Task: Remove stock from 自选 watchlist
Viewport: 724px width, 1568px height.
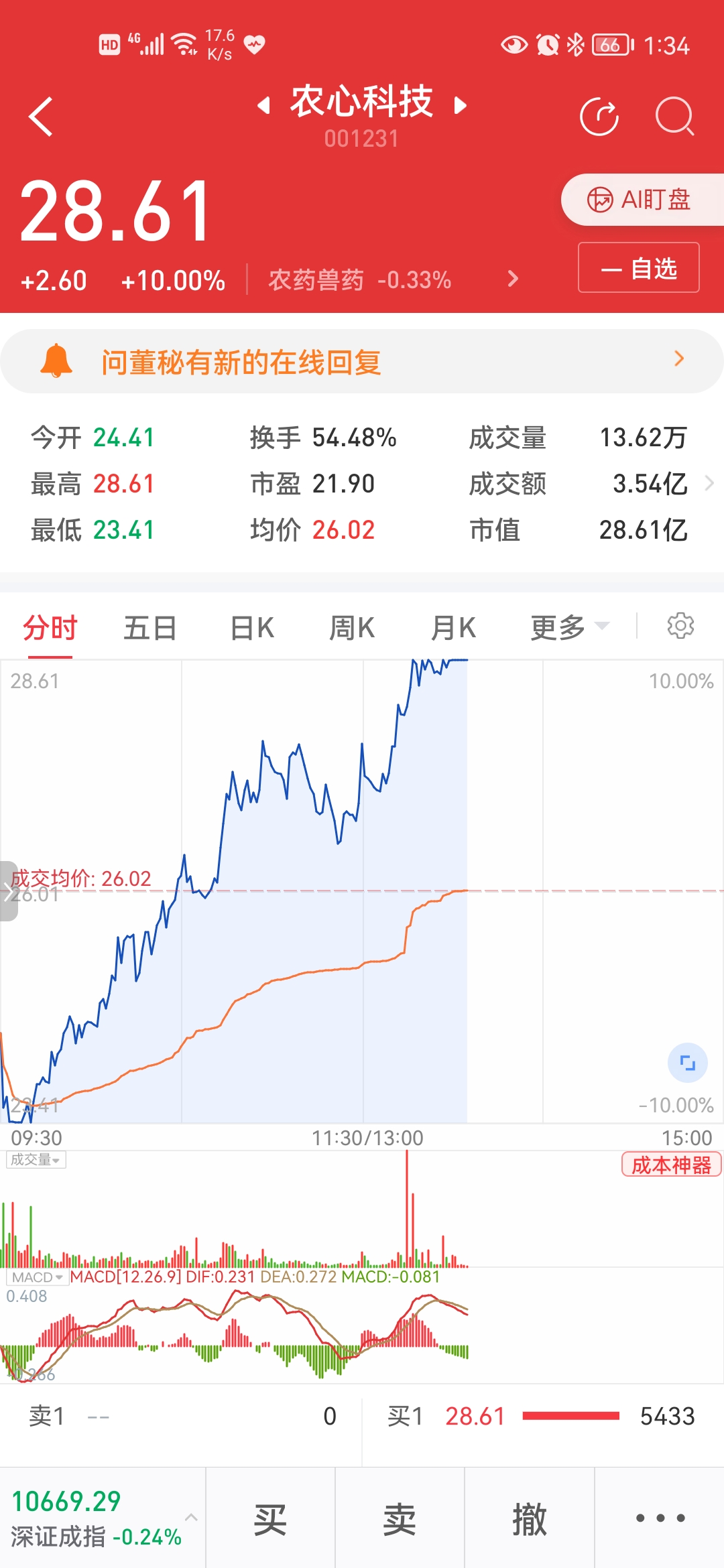Action: [639, 268]
